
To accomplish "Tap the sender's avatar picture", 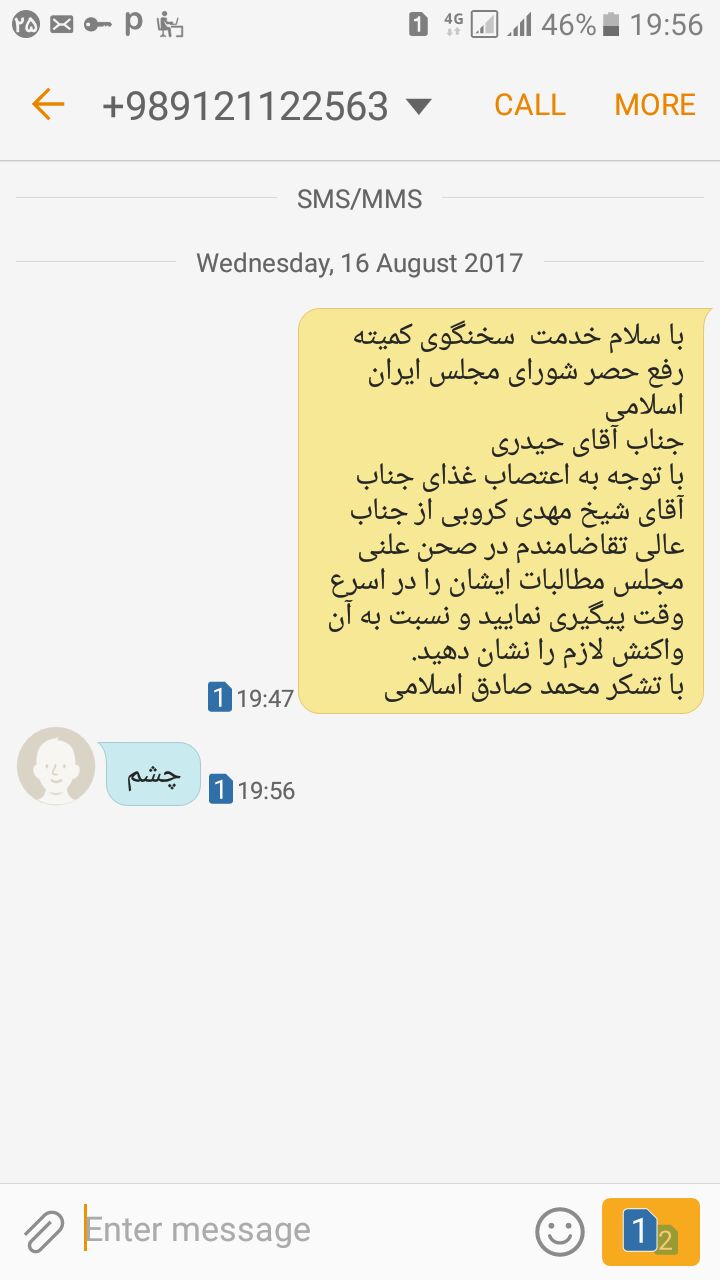I will [56, 766].
